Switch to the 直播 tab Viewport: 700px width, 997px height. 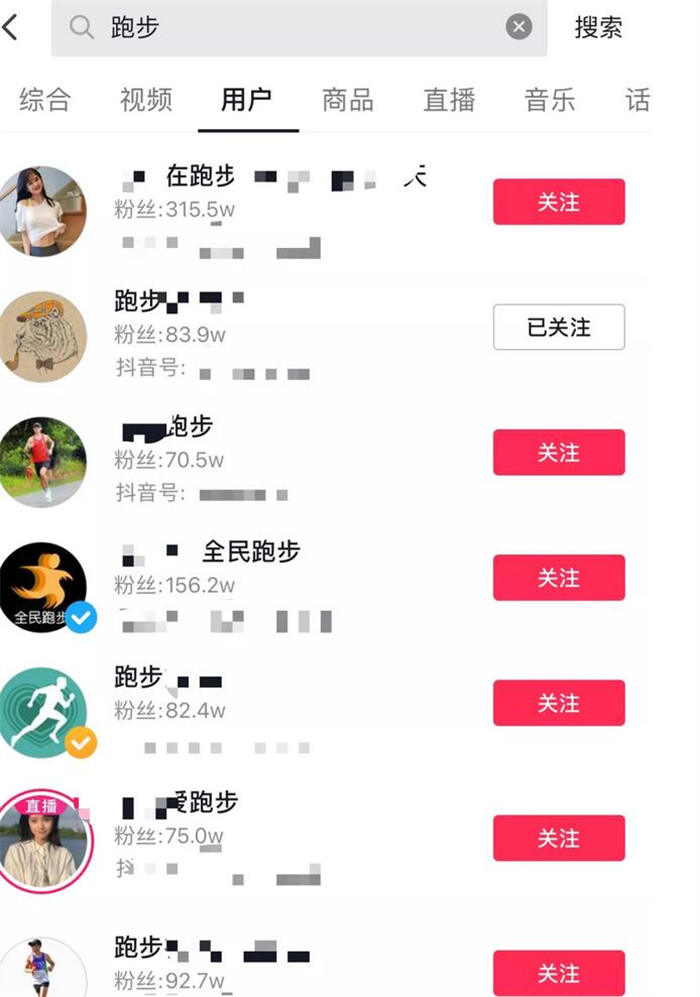coord(449,100)
